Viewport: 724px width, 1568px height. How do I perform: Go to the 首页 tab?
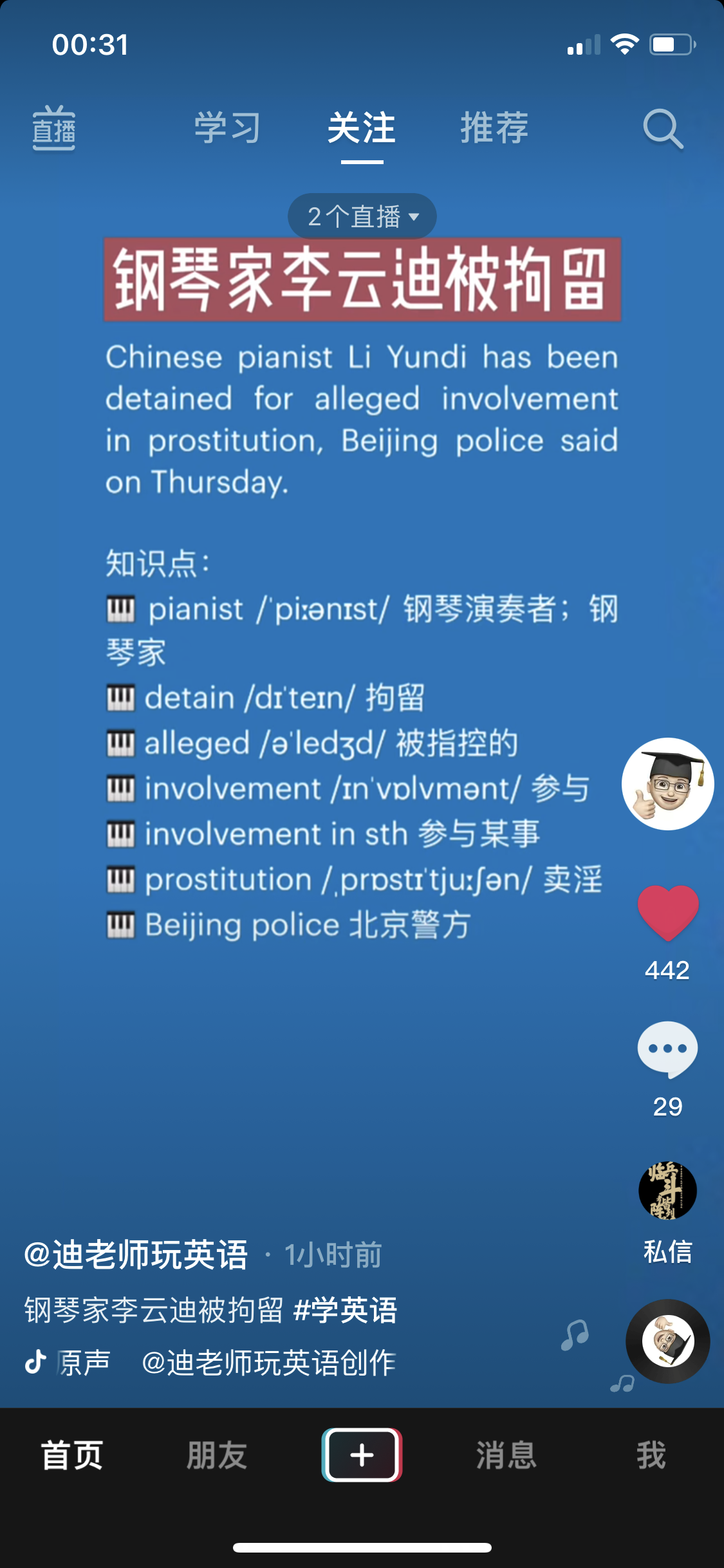[x=72, y=1455]
